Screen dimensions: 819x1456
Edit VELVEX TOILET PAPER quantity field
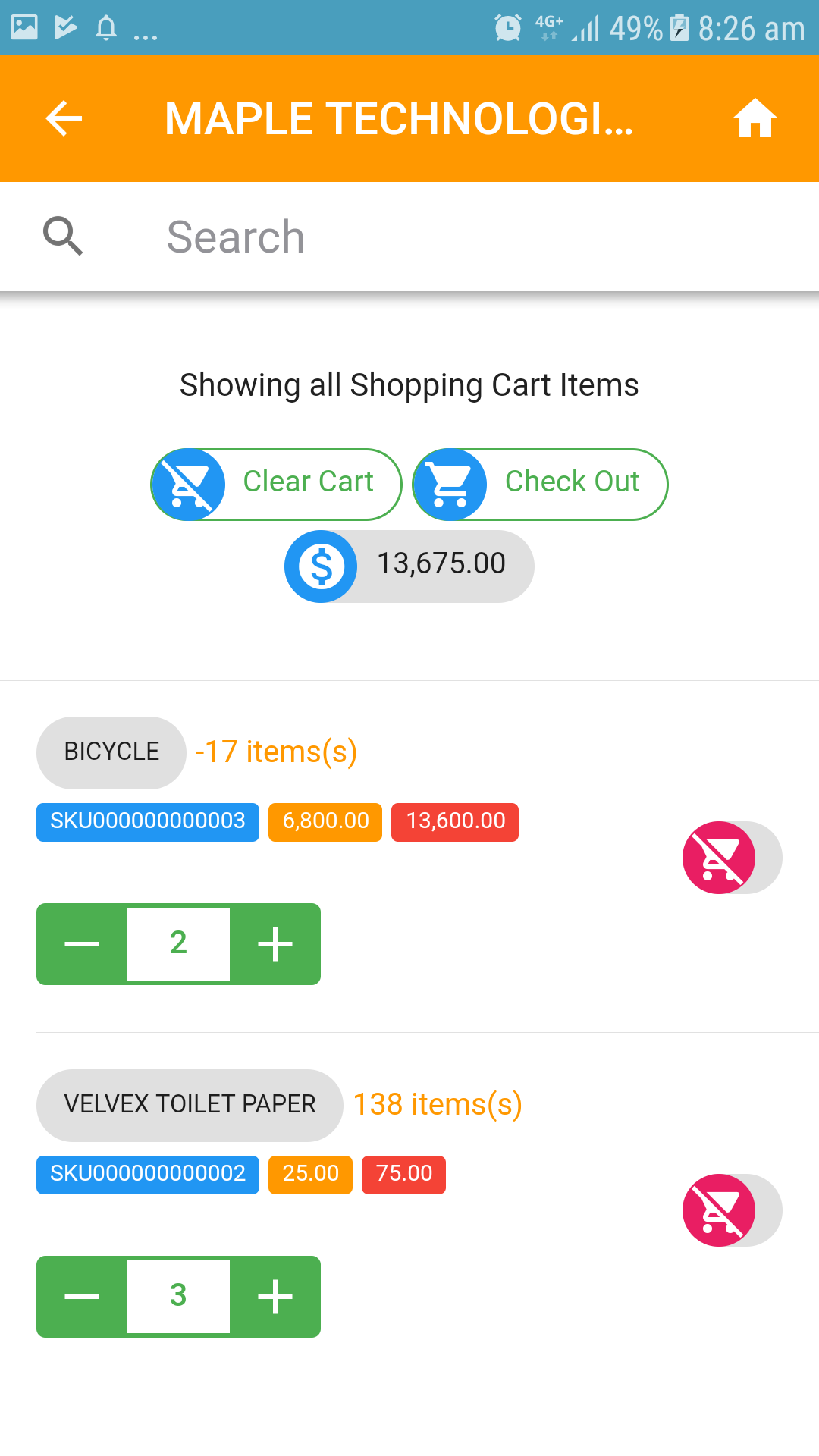click(x=178, y=1297)
